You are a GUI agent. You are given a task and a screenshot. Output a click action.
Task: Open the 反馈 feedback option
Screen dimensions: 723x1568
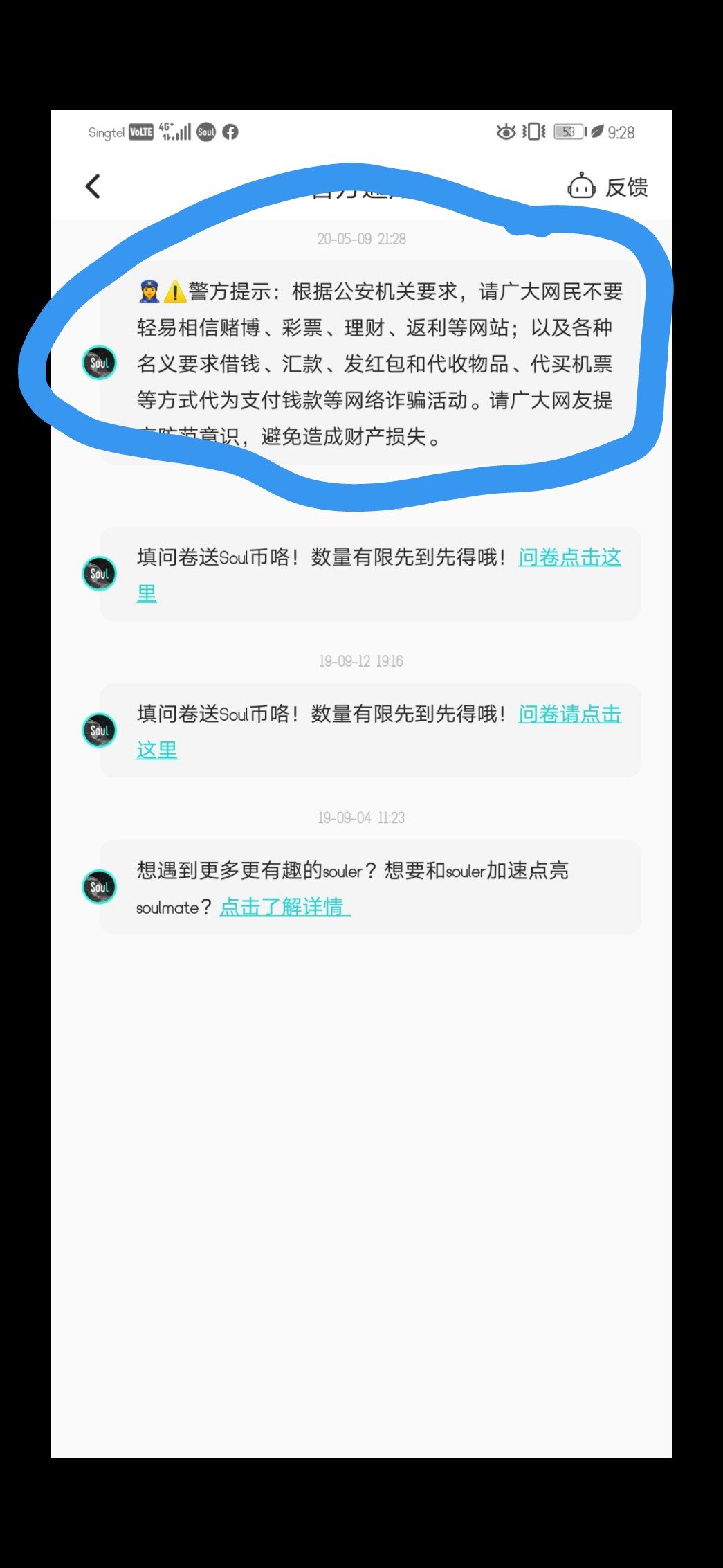coord(607,186)
